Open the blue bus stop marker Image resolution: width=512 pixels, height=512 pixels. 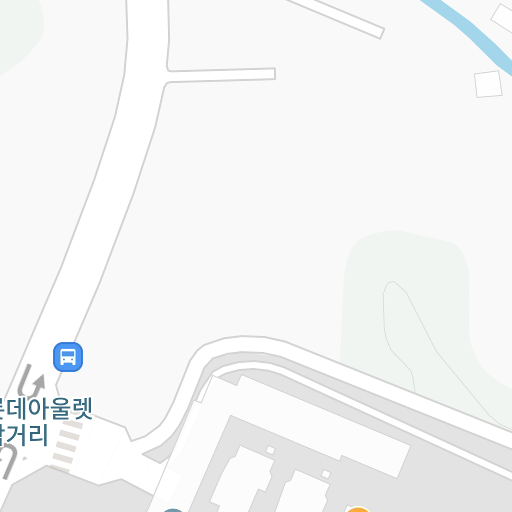click(68, 357)
